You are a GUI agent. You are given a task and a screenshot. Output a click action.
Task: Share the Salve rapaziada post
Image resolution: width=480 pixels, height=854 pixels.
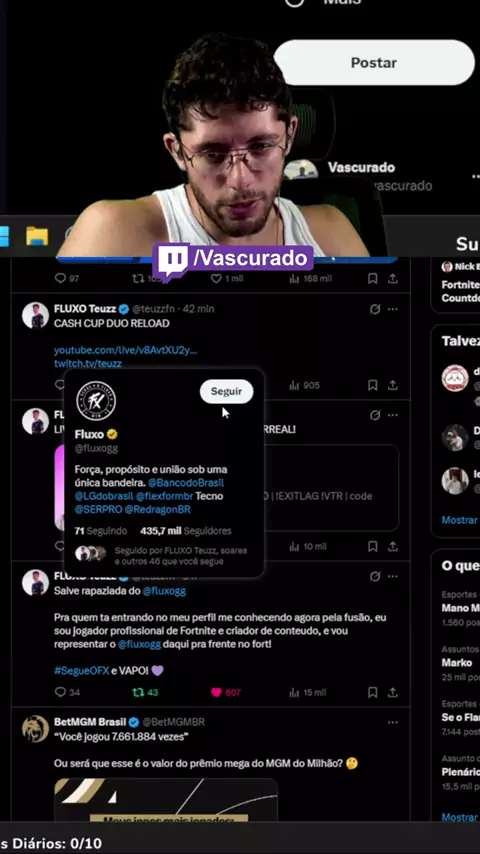[x=392, y=692]
